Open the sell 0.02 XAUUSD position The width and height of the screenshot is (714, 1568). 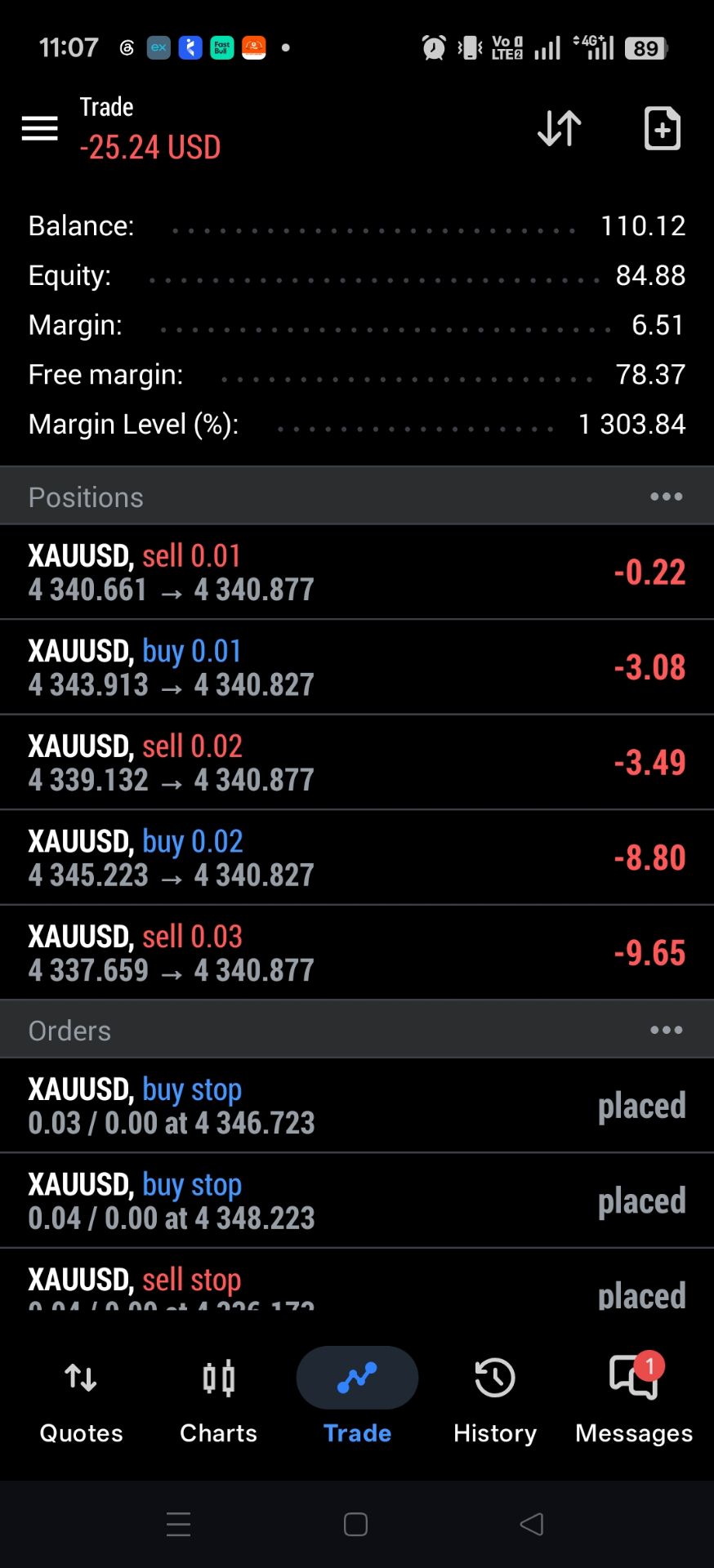click(357, 763)
